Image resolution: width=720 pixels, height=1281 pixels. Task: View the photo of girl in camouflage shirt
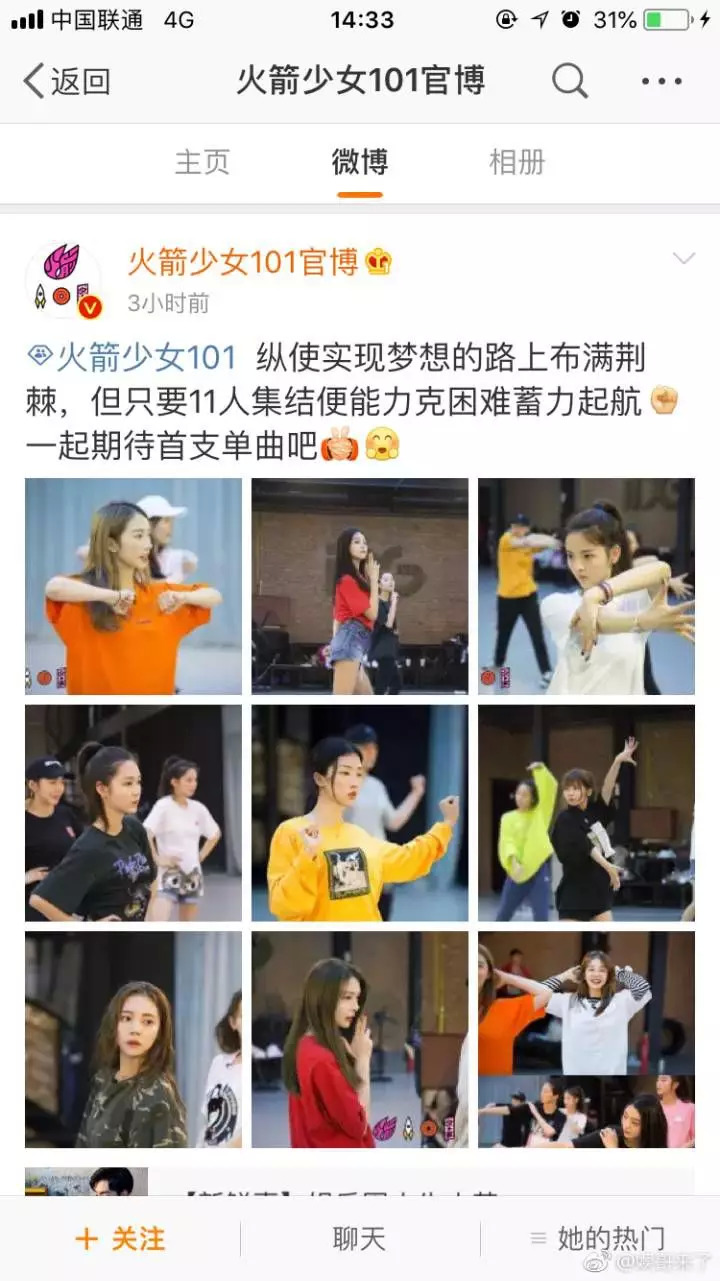(133, 1040)
